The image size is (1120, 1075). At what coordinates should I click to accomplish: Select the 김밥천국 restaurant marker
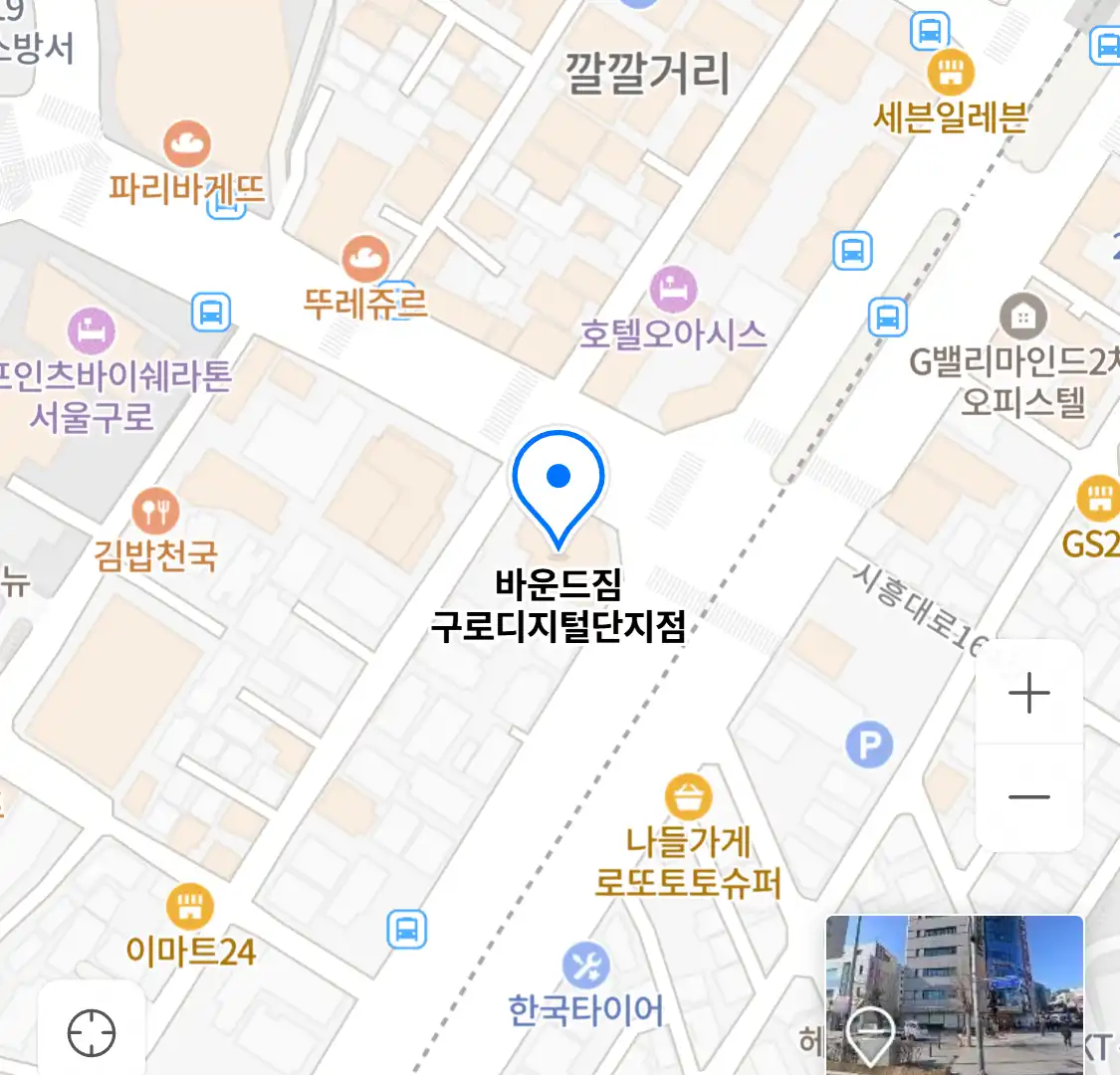(155, 512)
